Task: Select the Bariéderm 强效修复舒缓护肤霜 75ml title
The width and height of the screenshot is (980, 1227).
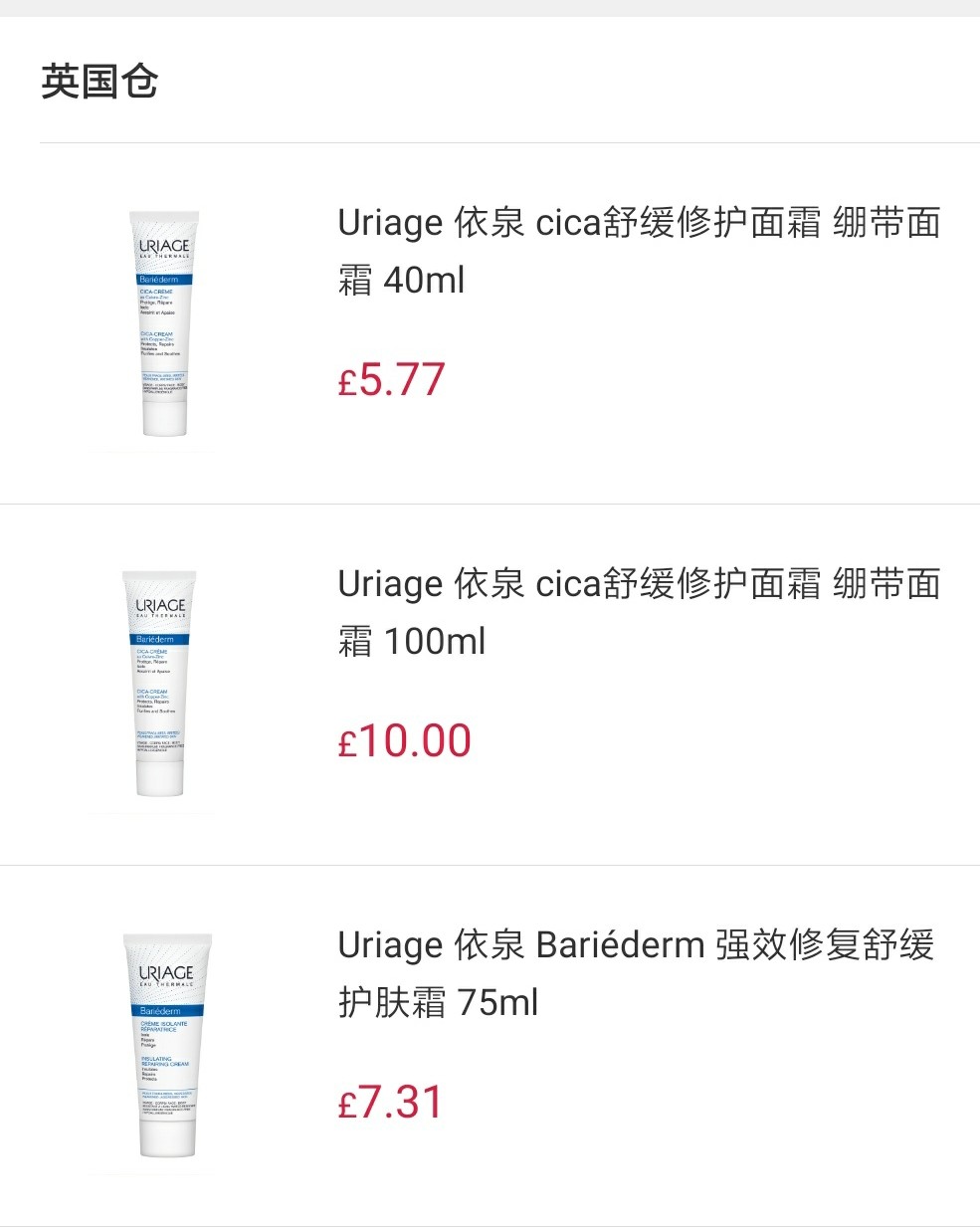Action: coord(636,972)
